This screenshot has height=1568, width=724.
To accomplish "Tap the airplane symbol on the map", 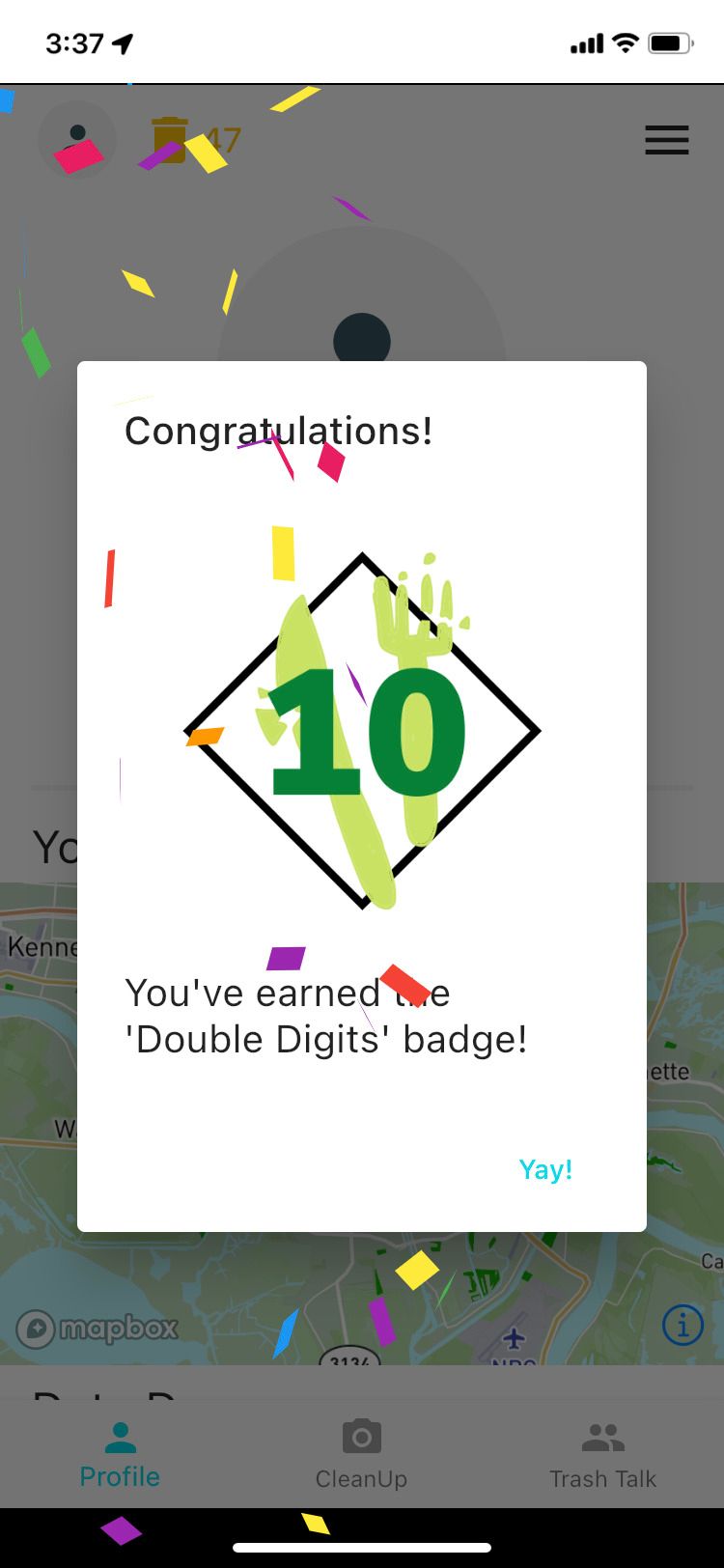I will click(512, 1338).
